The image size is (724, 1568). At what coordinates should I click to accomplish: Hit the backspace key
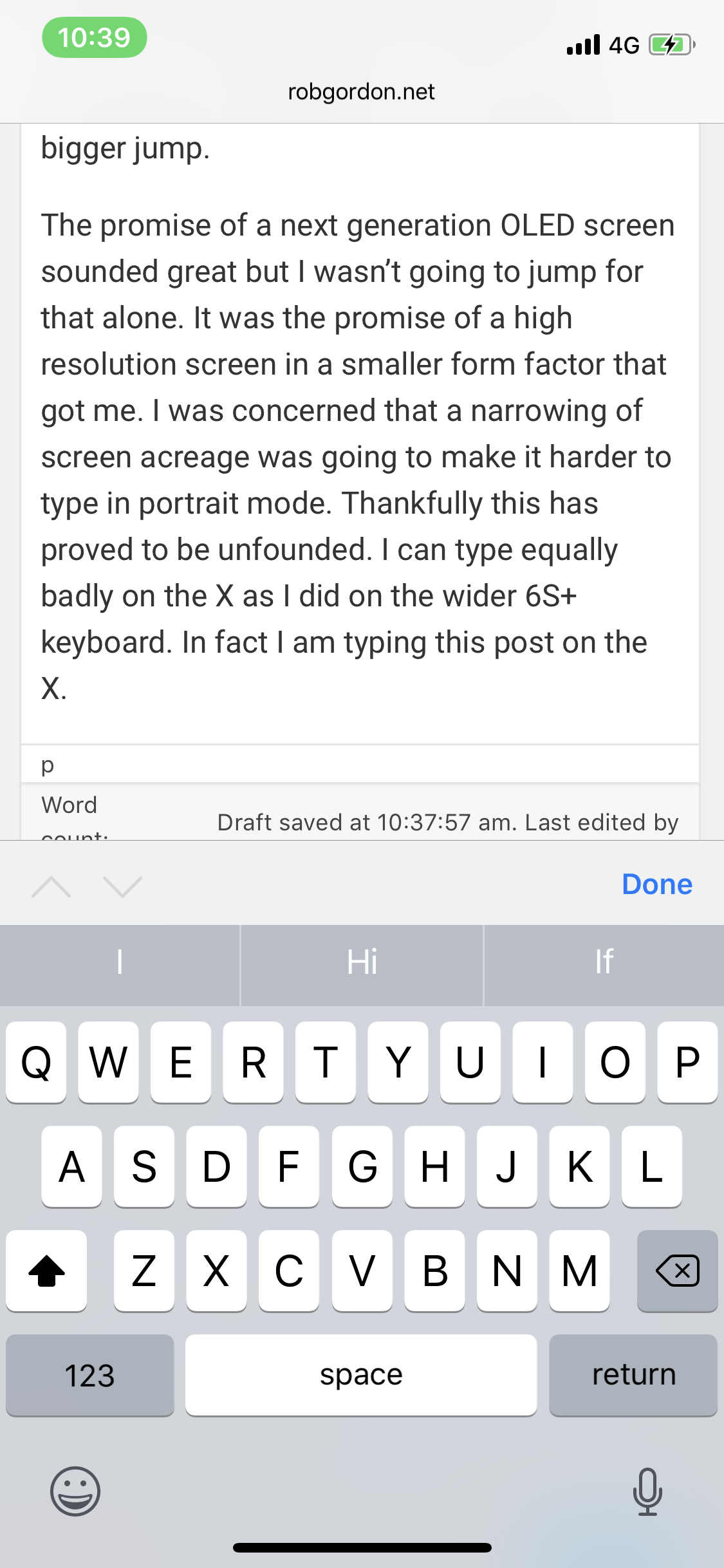(677, 1271)
